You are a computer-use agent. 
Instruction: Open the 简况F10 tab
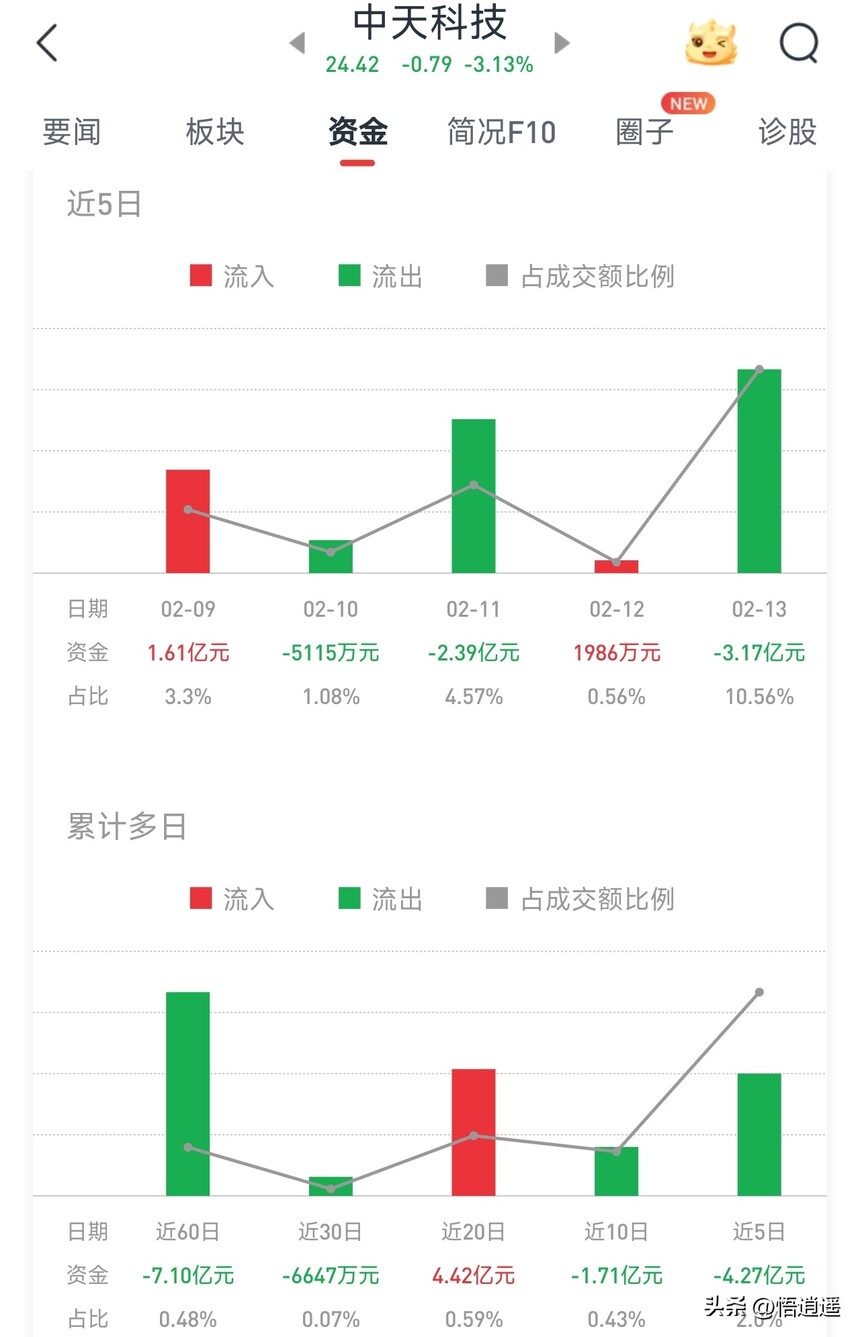click(x=501, y=132)
